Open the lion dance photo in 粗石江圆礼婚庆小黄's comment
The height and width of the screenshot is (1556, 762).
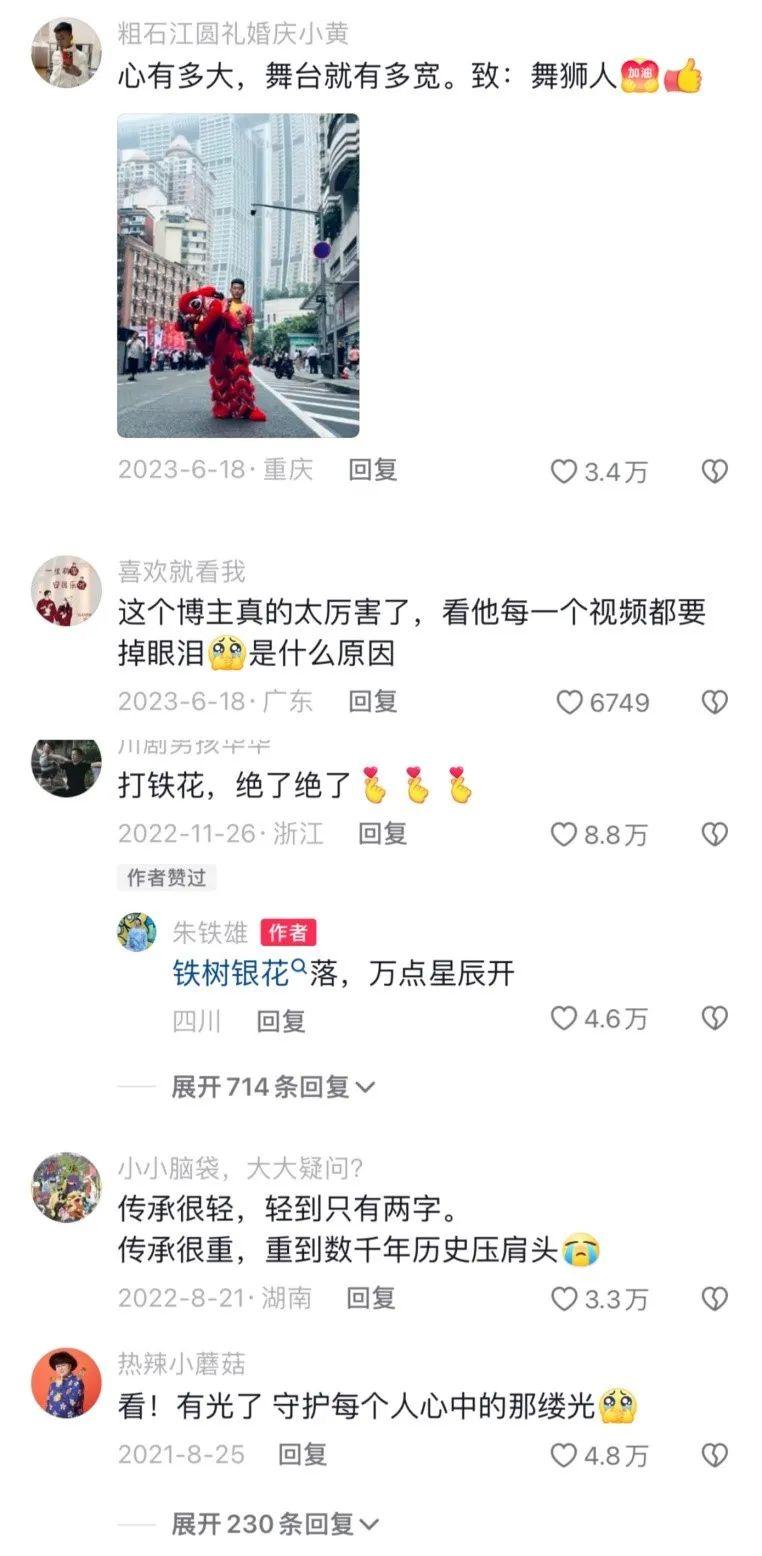[238, 275]
